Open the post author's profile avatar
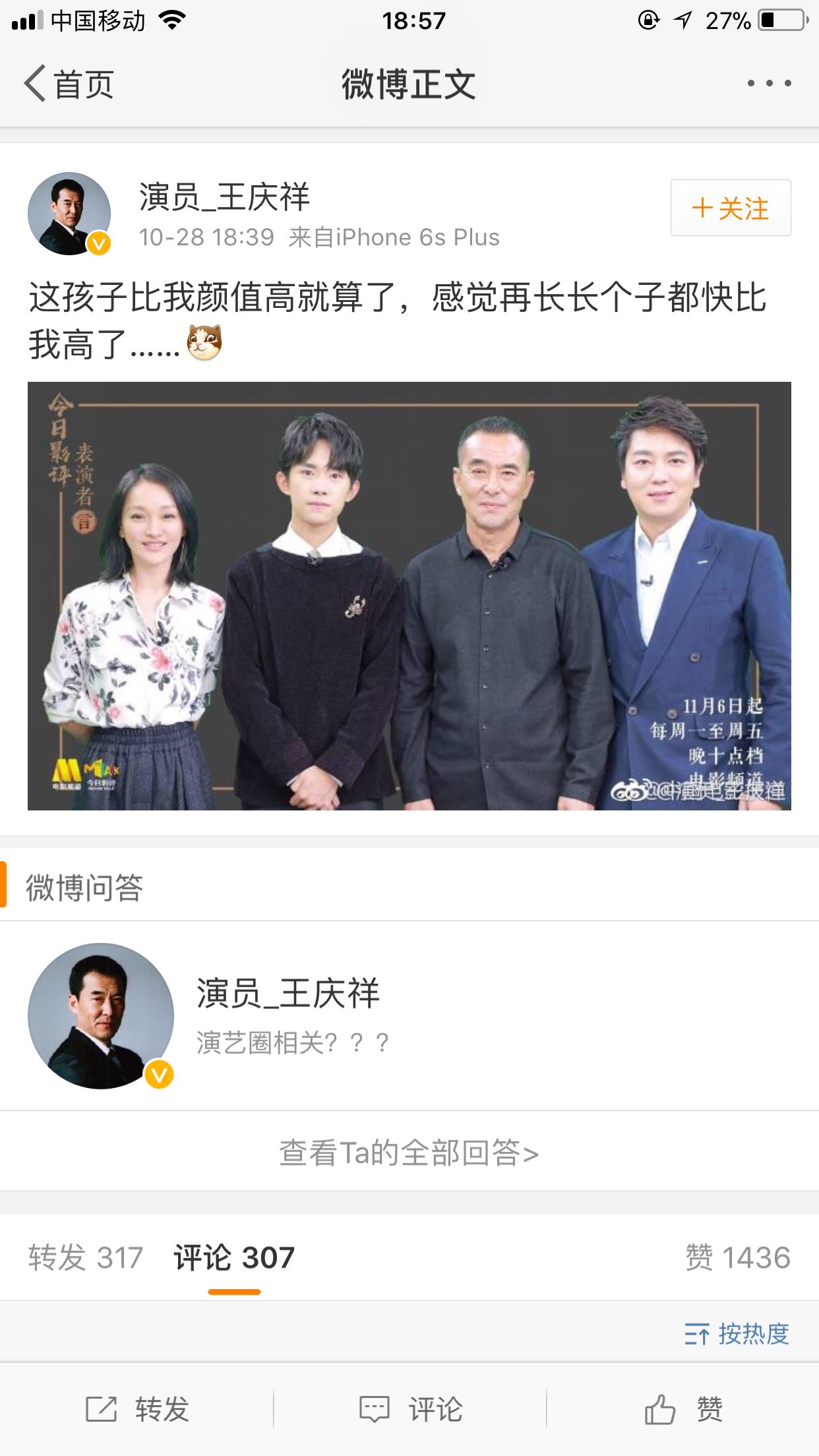819x1456 pixels. [x=69, y=214]
